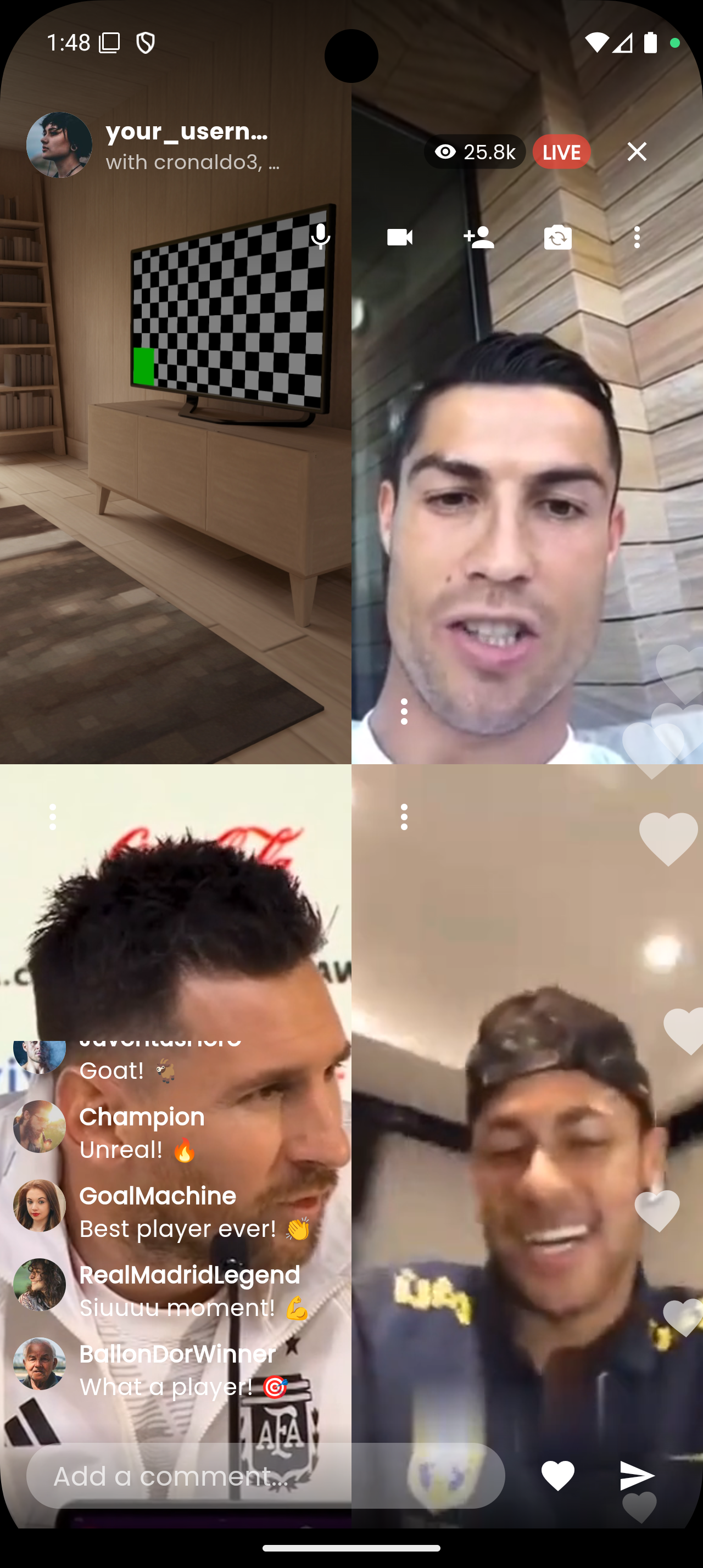Viewport: 703px width, 1568px height.
Task: Tap the viewer count eye icon
Action: (445, 152)
